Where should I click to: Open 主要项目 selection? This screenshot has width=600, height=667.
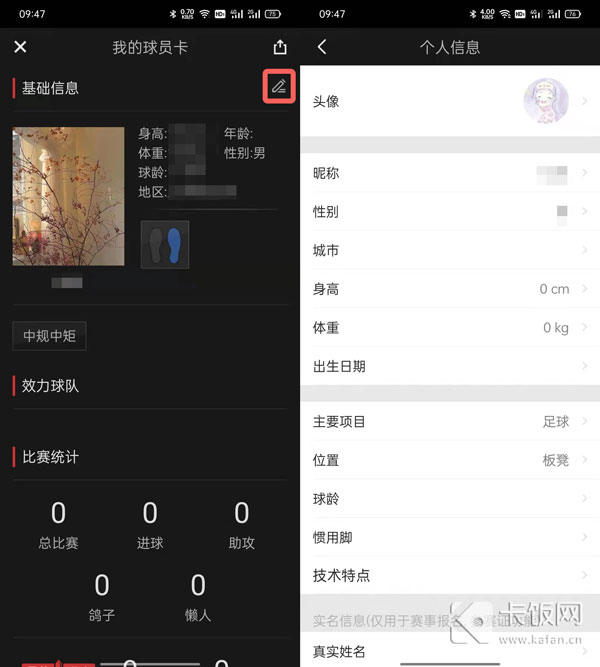(x=450, y=422)
